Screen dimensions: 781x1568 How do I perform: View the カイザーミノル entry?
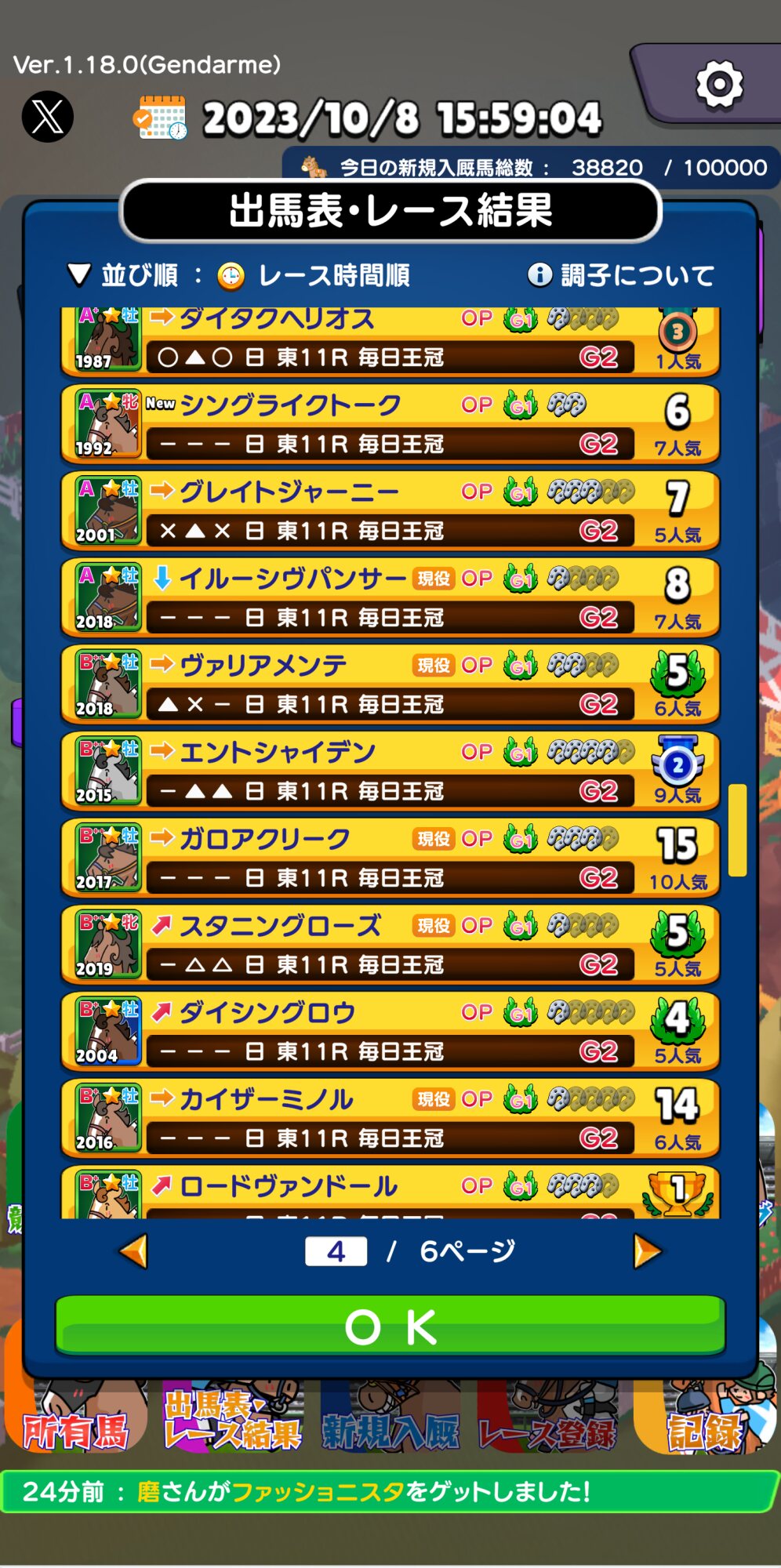click(x=390, y=1119)
